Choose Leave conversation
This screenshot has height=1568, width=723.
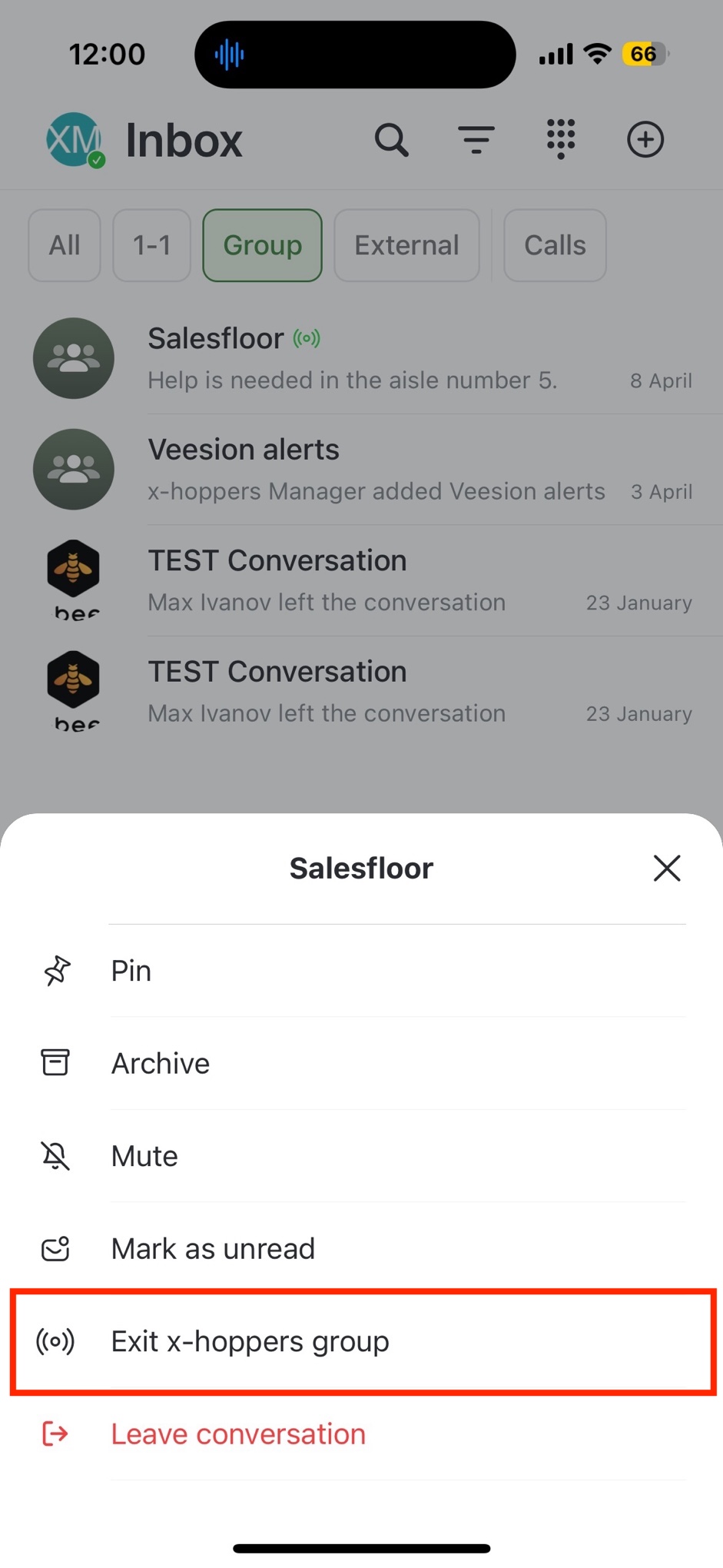238,1434
